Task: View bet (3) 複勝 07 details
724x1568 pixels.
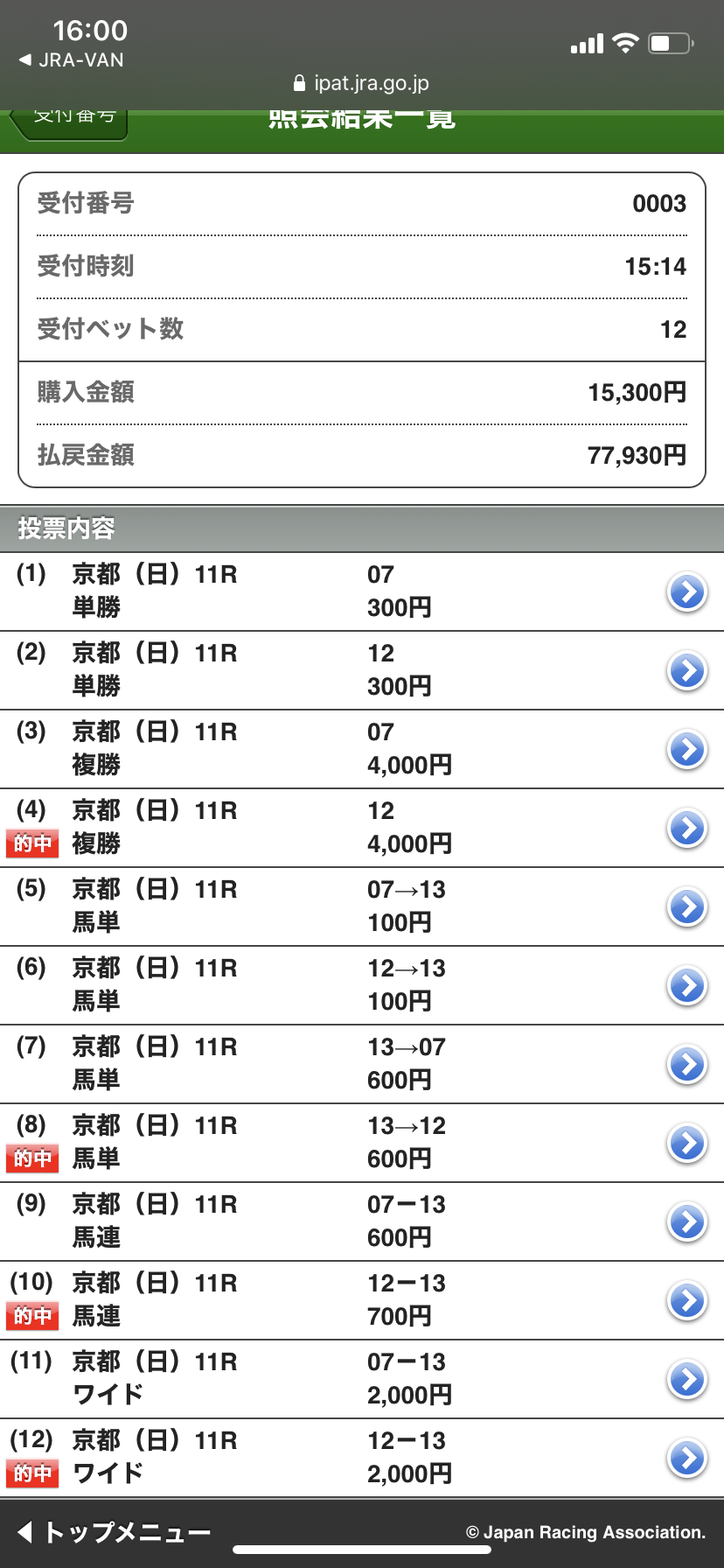Action: pyautogui.click(x=362, y=749)
